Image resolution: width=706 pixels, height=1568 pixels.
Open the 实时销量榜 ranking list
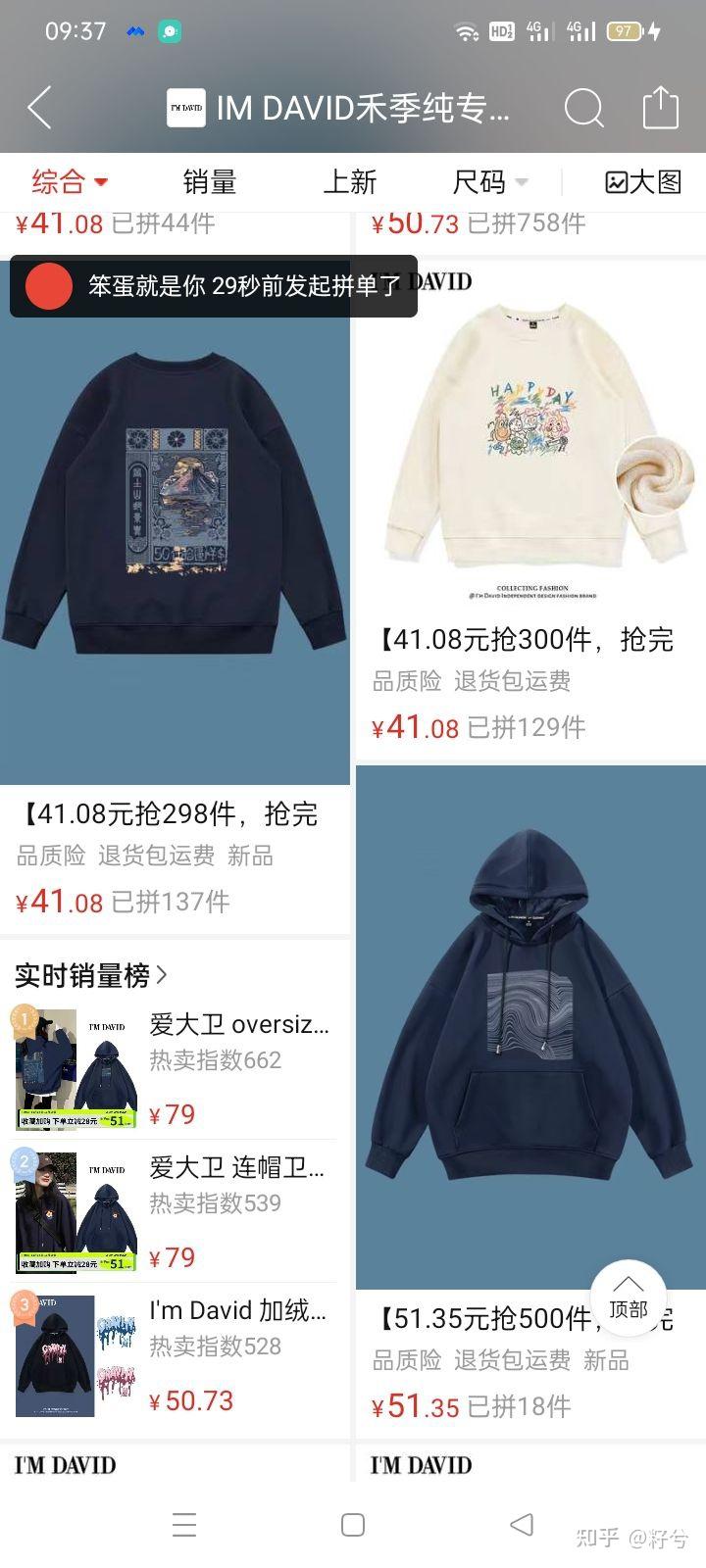(x=91, y=975)
